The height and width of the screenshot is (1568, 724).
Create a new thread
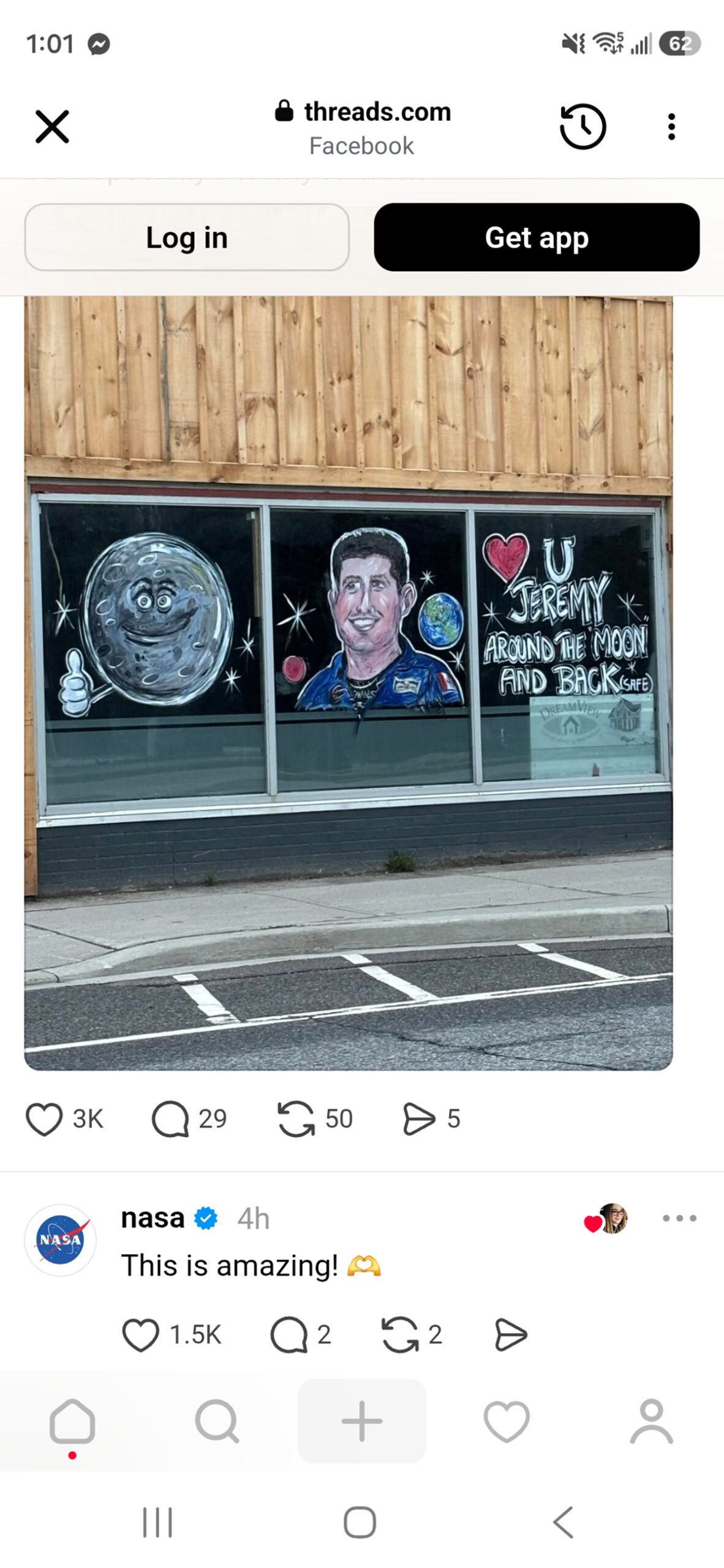(x=361, y=1421)
